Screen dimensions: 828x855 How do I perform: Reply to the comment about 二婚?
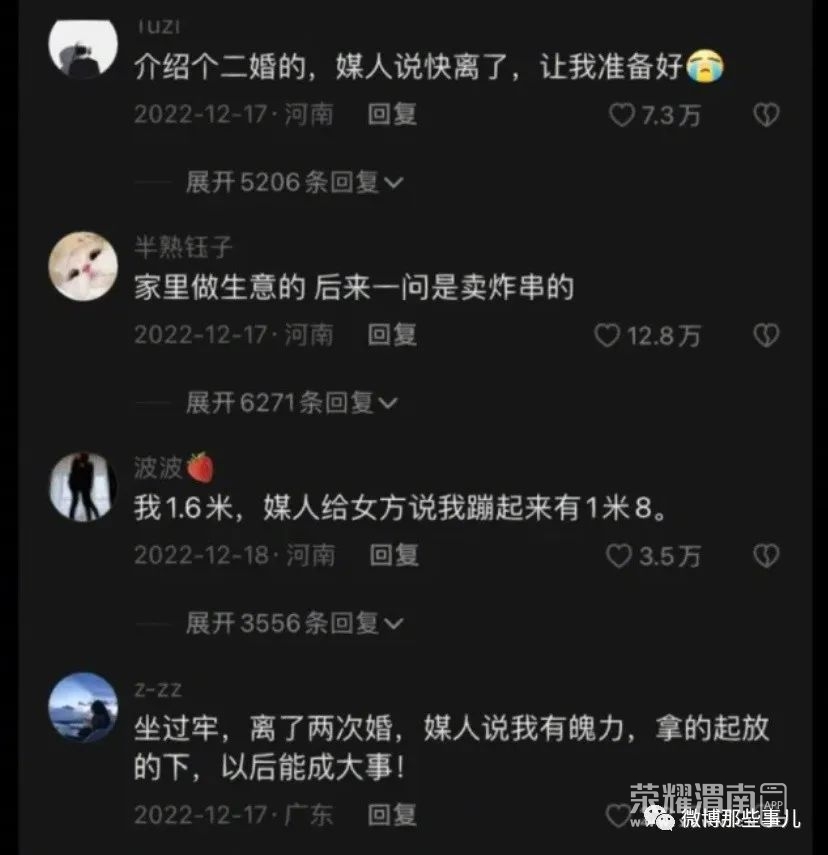tap(392, 115)
